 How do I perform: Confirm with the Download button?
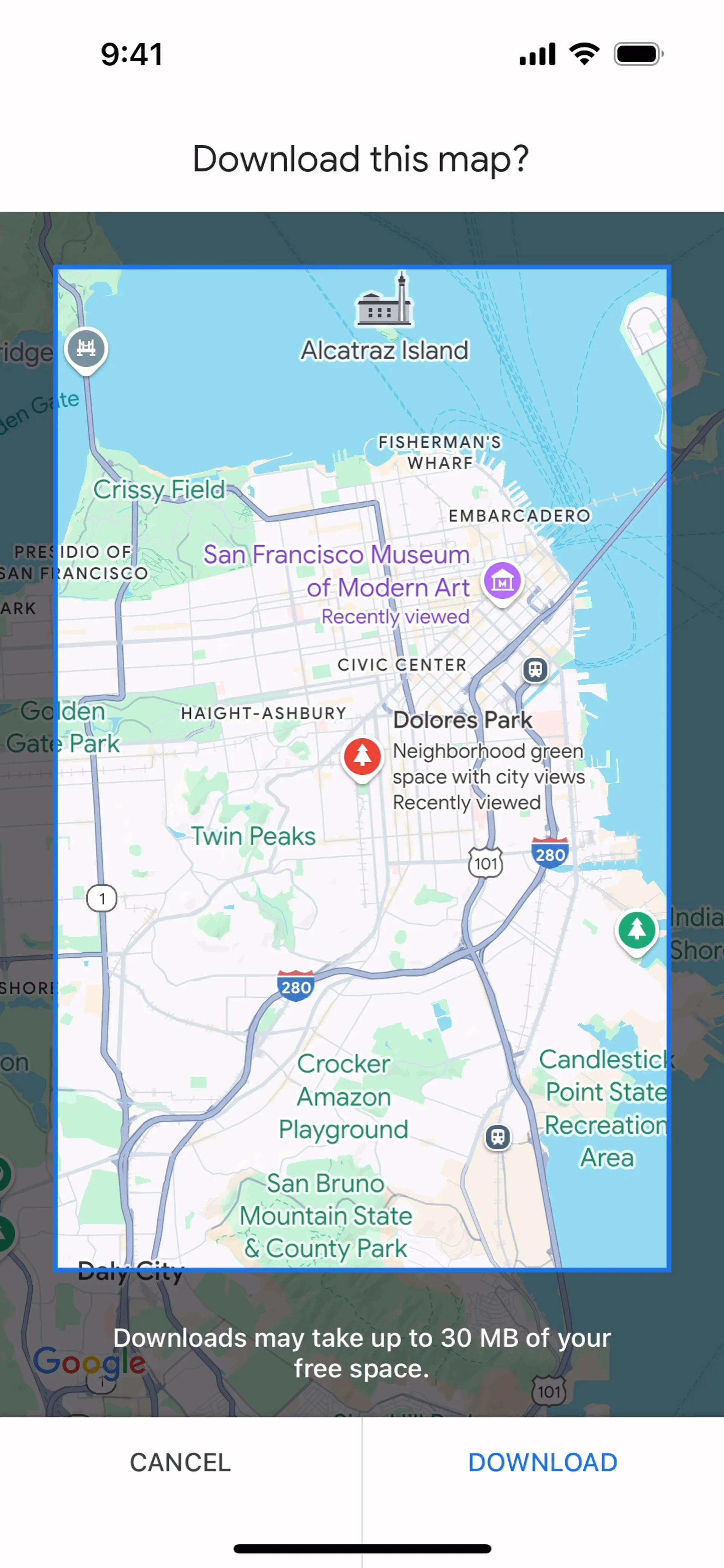click(543, 1462)
